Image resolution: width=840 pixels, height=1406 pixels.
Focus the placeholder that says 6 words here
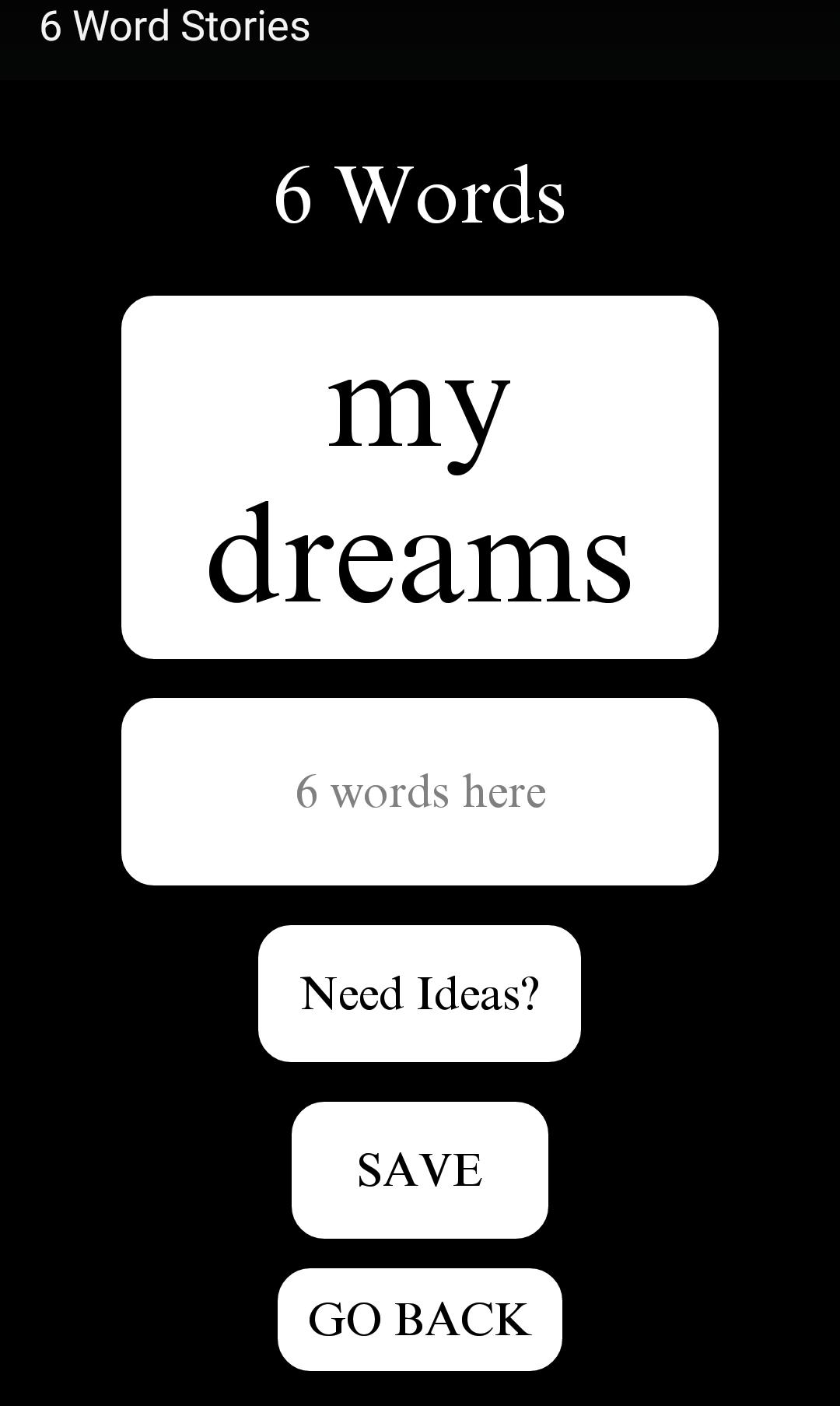[420, 791]
